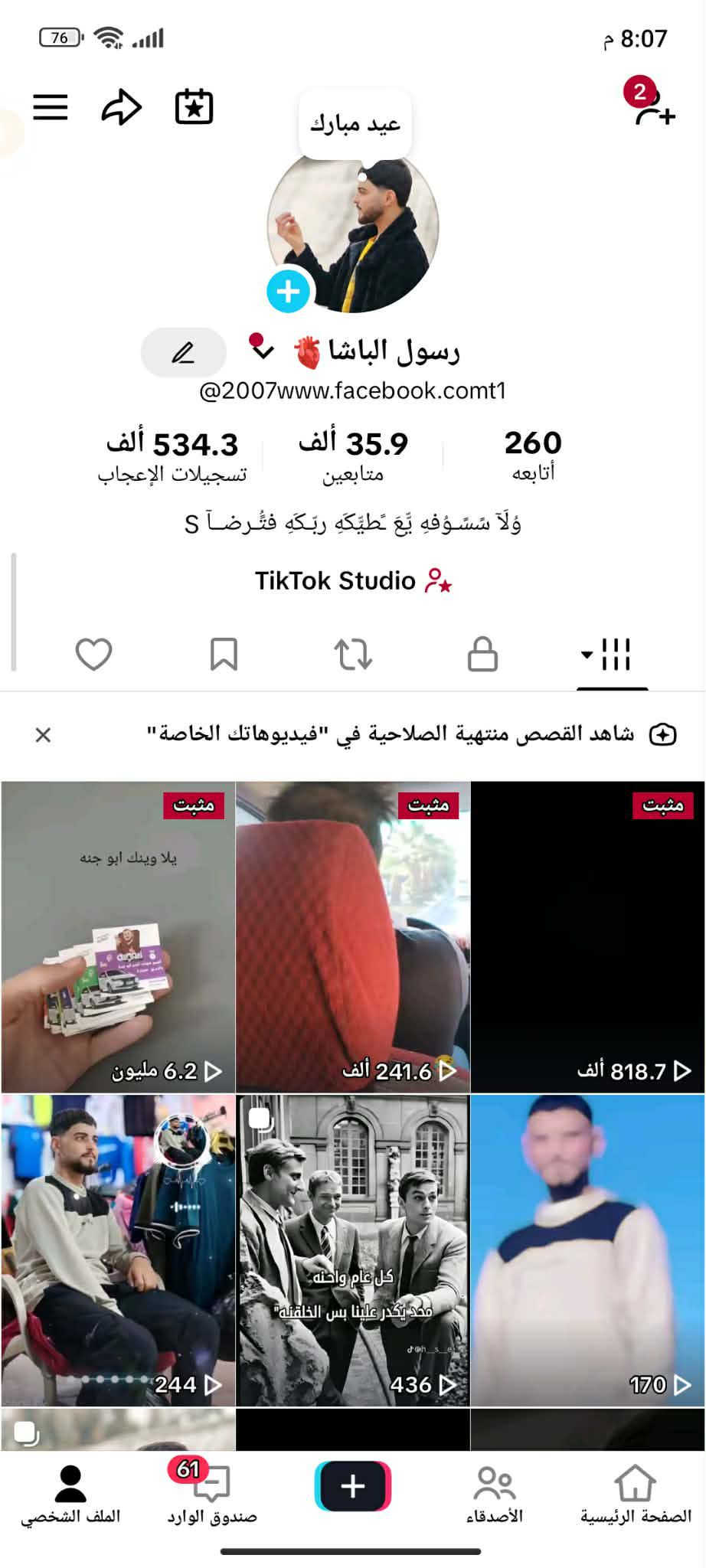Screen dimensions: 706x1568
Task: Switch to the saved bookmark tab
Action: pos(224,655)
